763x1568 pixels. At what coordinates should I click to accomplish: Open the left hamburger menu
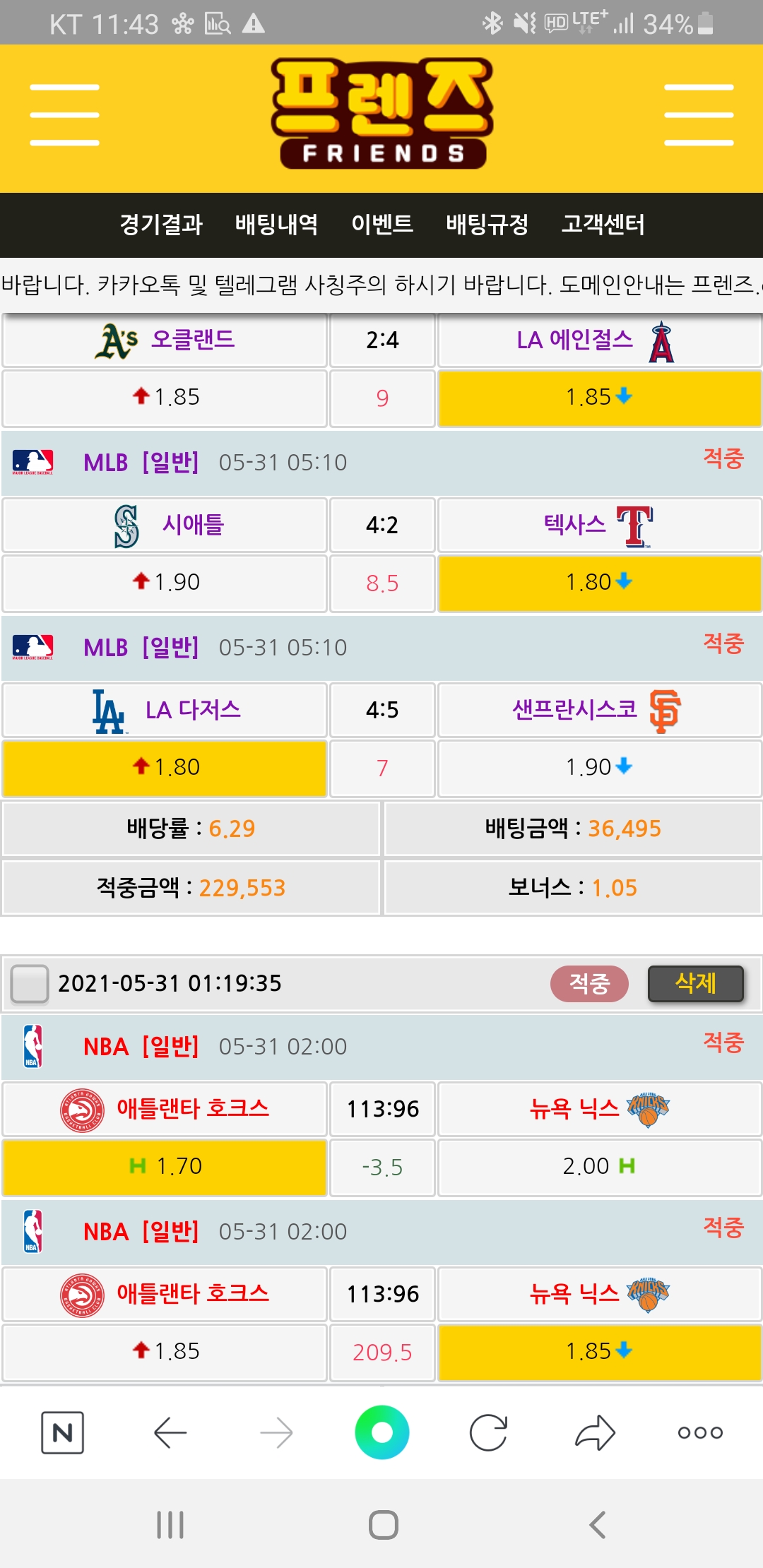coord(64,115)
